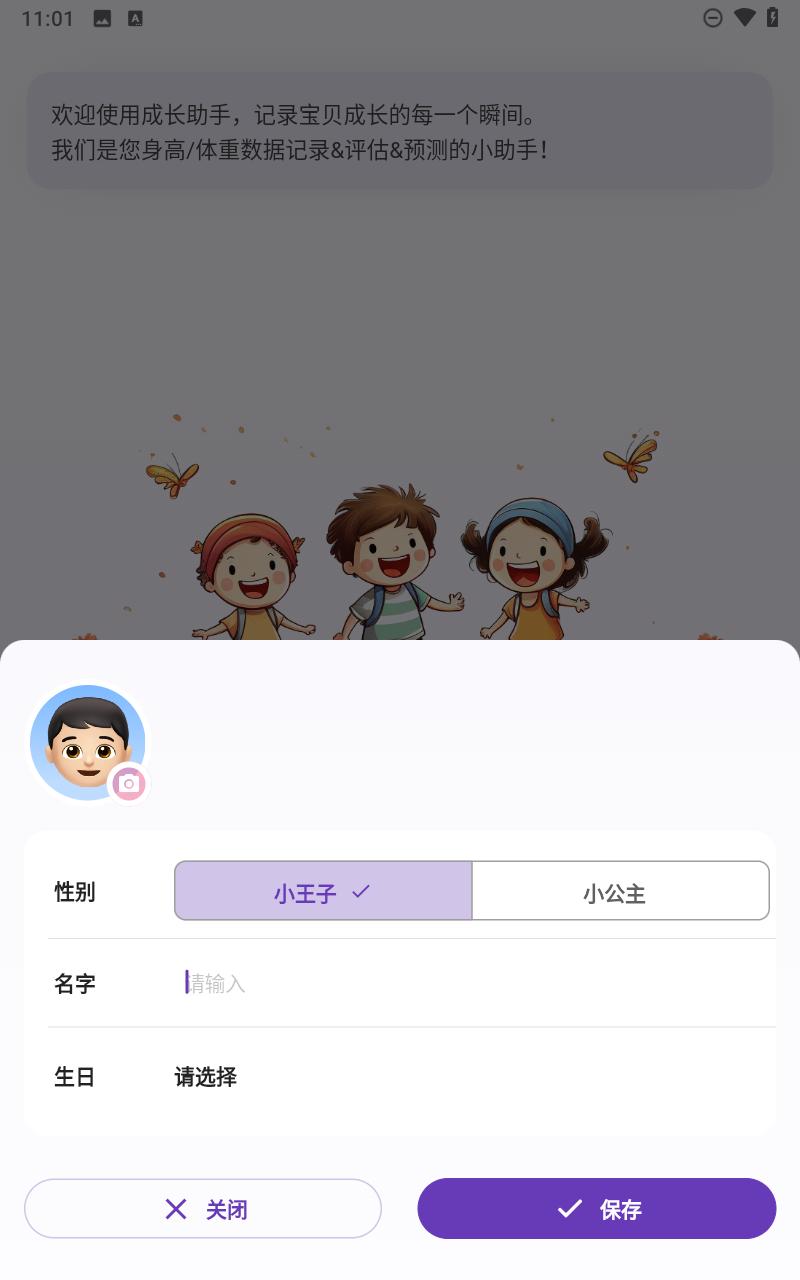
Task: Tap the 名字 row label
Action: tap(74, 984)
